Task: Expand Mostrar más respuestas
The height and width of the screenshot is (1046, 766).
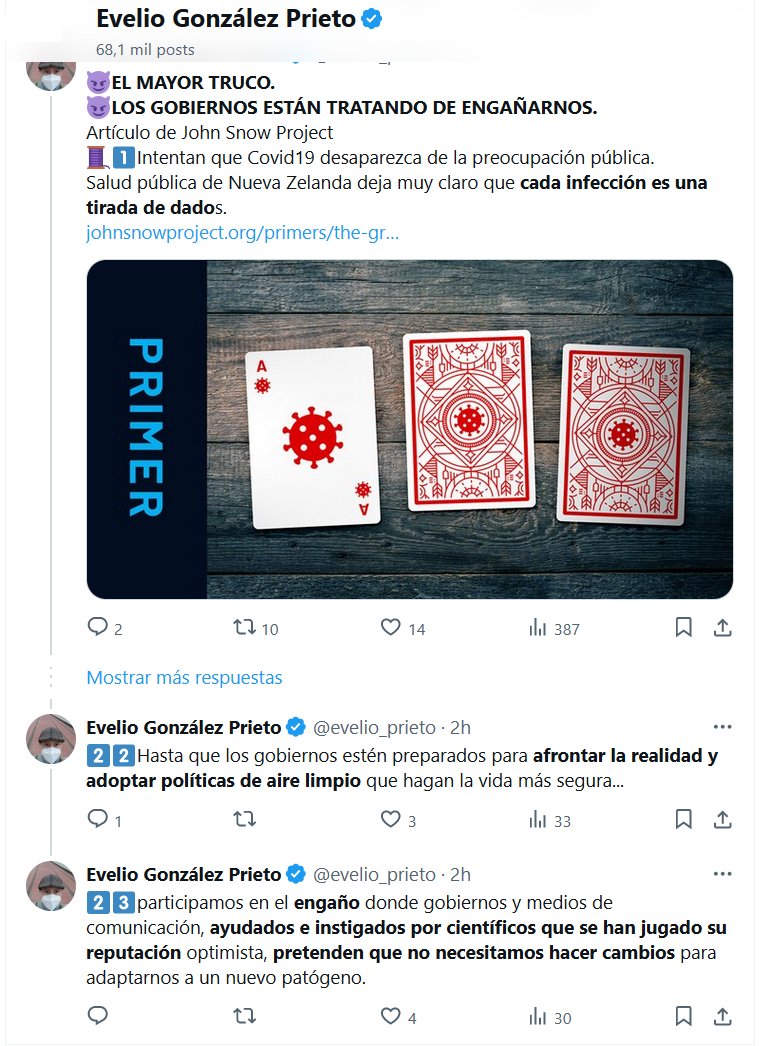Action: [x=184, y=677]
